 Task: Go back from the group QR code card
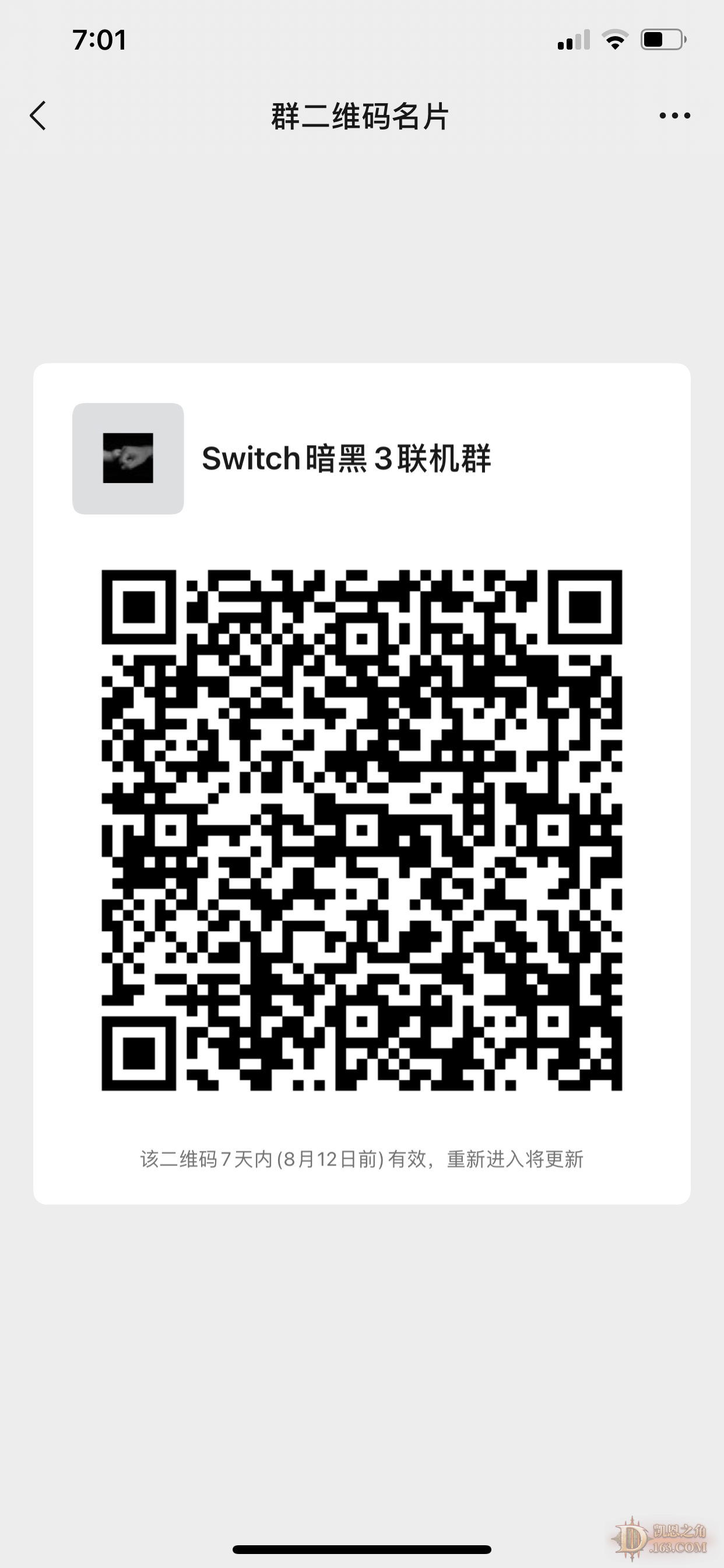point(38,116)
